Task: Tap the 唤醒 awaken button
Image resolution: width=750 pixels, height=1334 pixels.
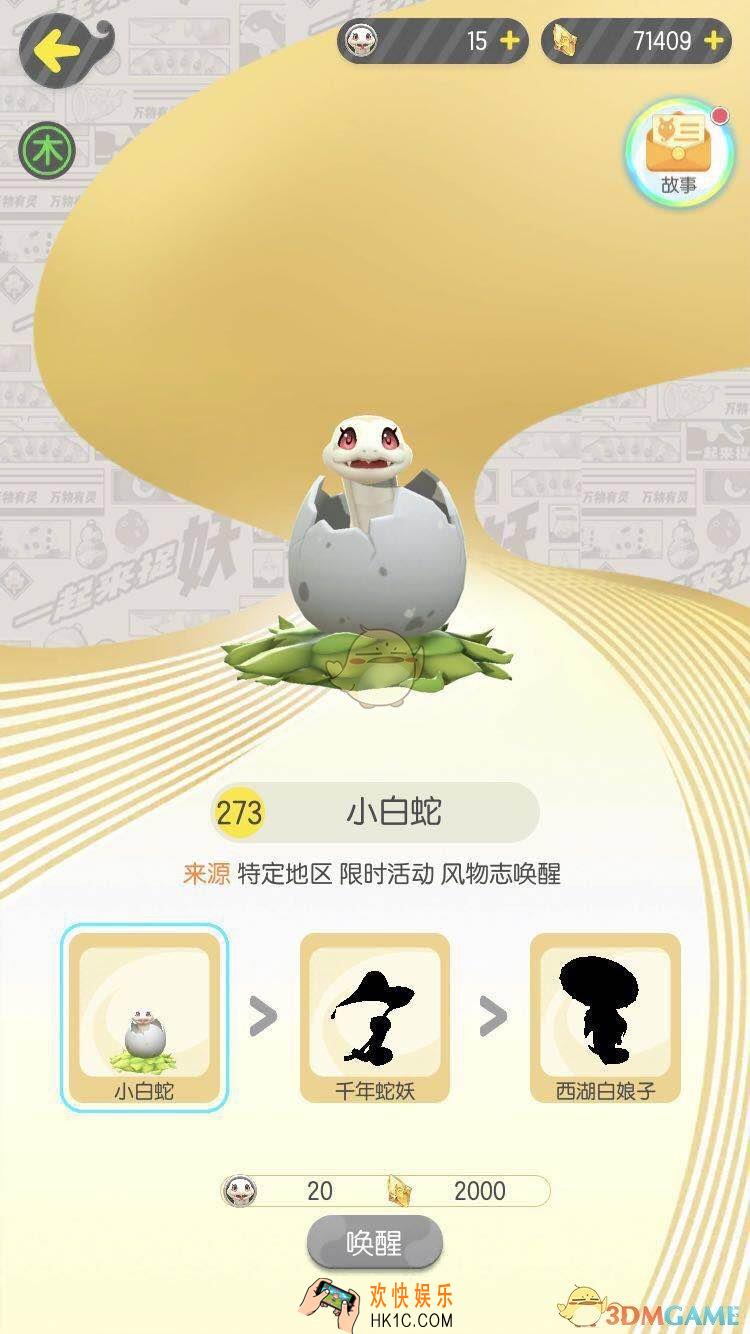Action: [374, 1243]
